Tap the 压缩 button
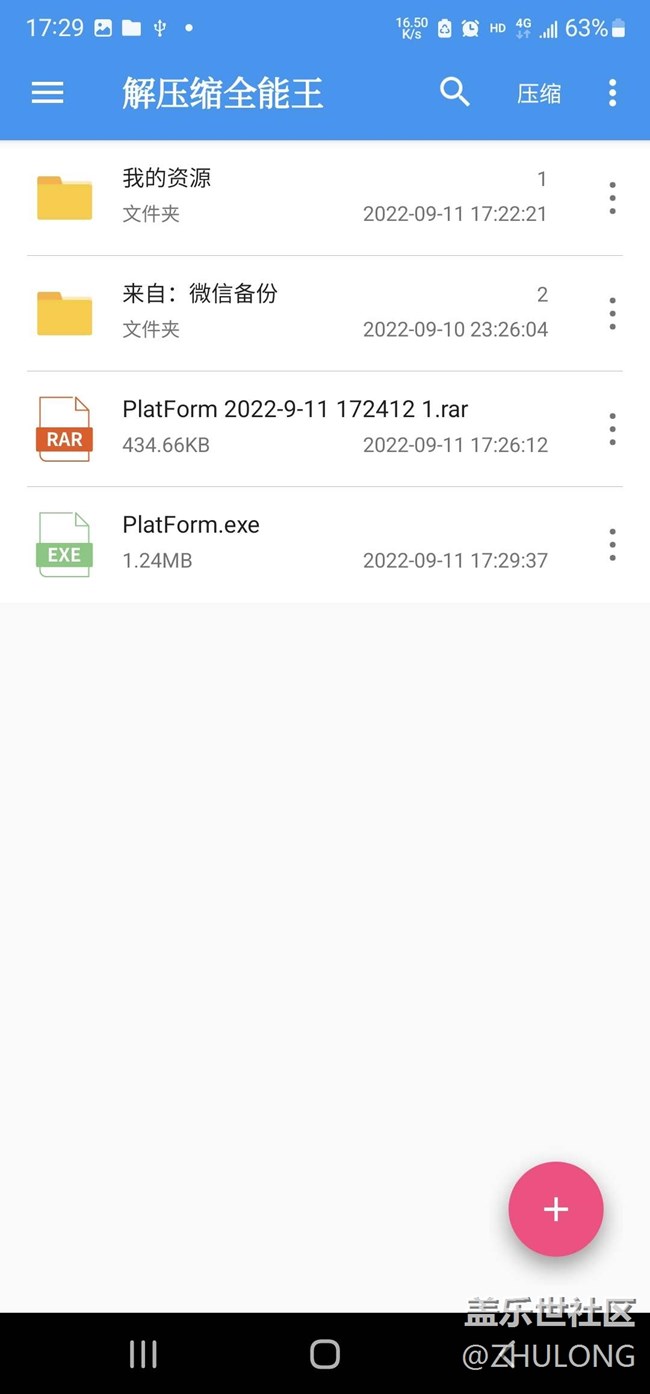The height and width of the screenshot is (1394, 650). click(x=539, y=94)
